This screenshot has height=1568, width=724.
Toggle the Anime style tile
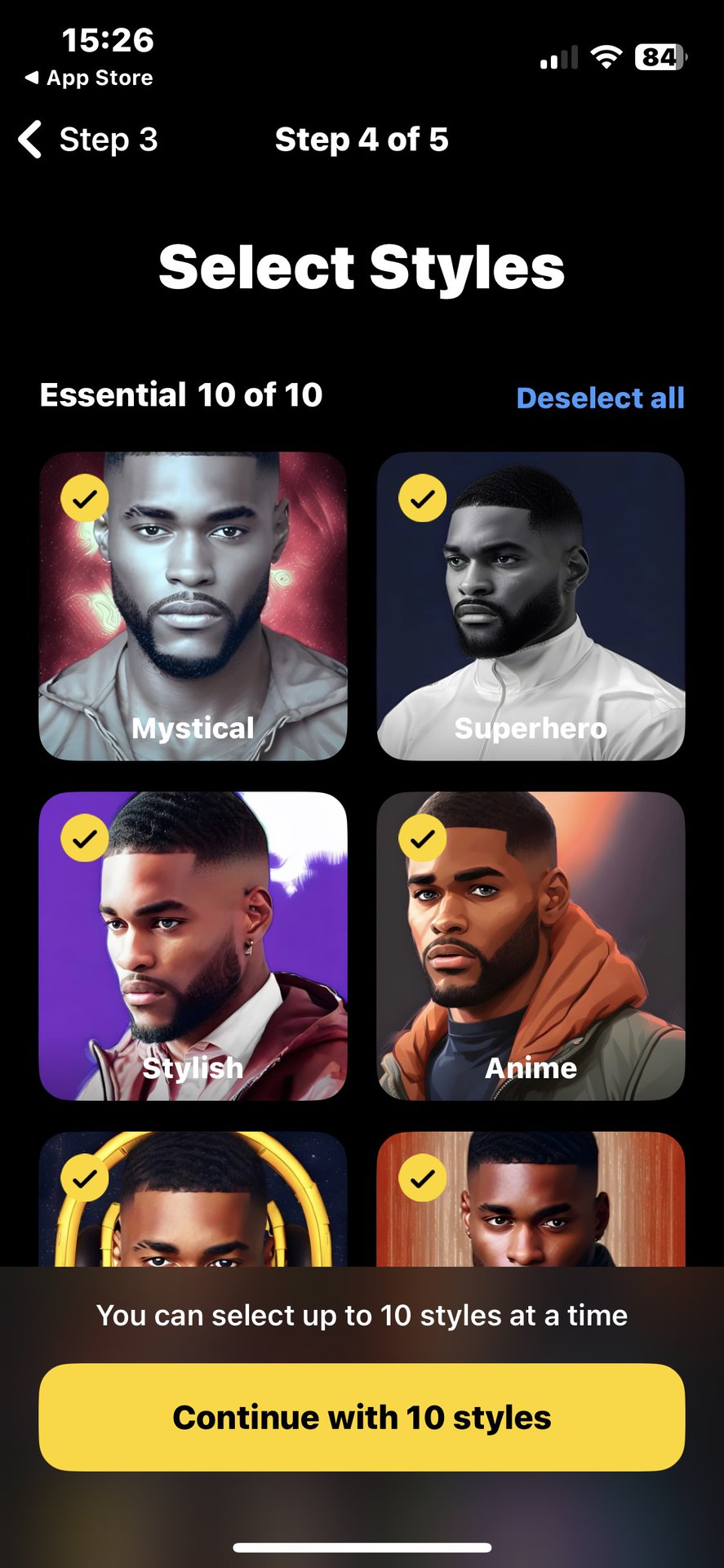click(531, 946)
